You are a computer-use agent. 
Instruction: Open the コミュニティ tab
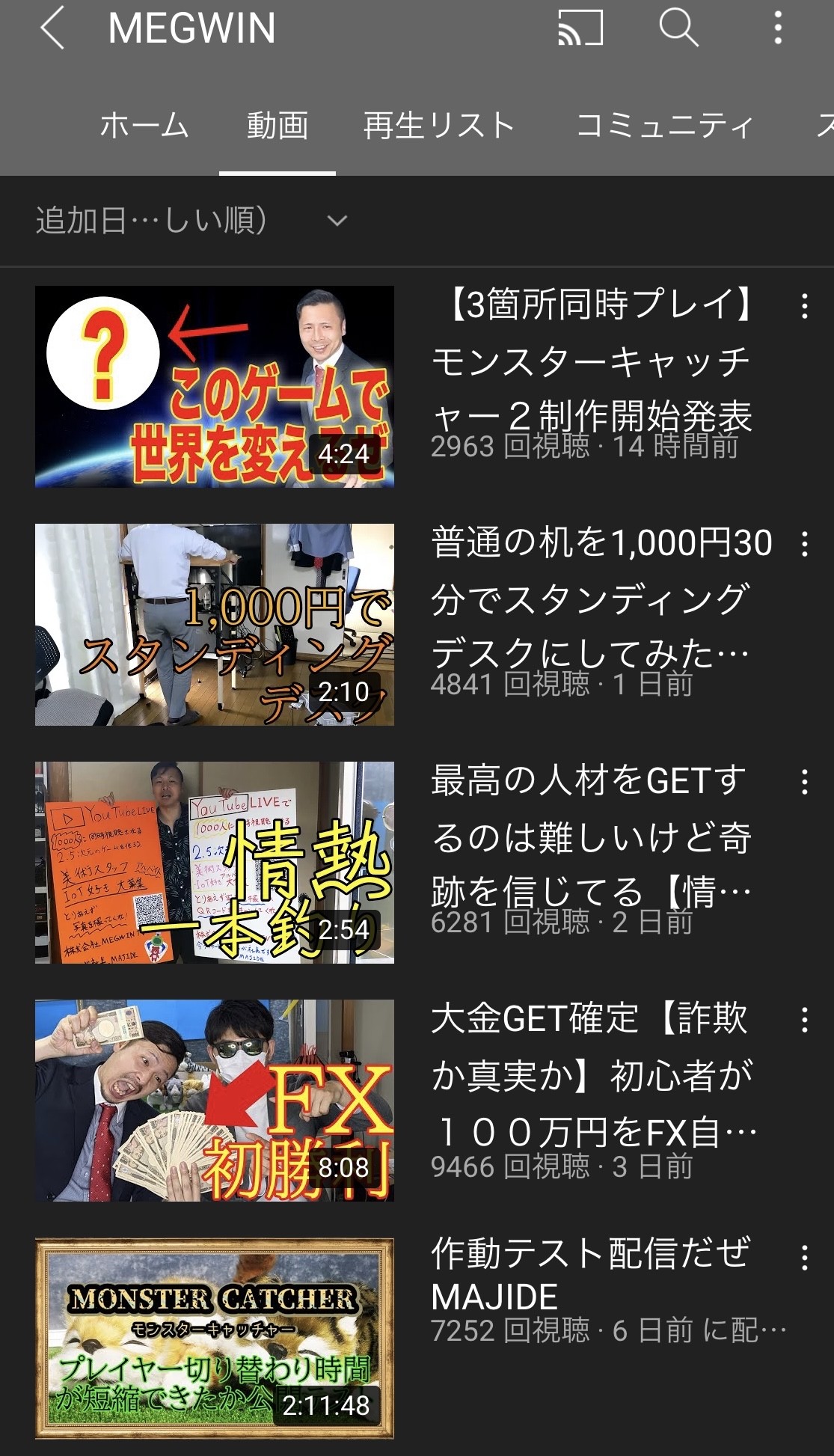pyautogui.click(x=664, y=126)
